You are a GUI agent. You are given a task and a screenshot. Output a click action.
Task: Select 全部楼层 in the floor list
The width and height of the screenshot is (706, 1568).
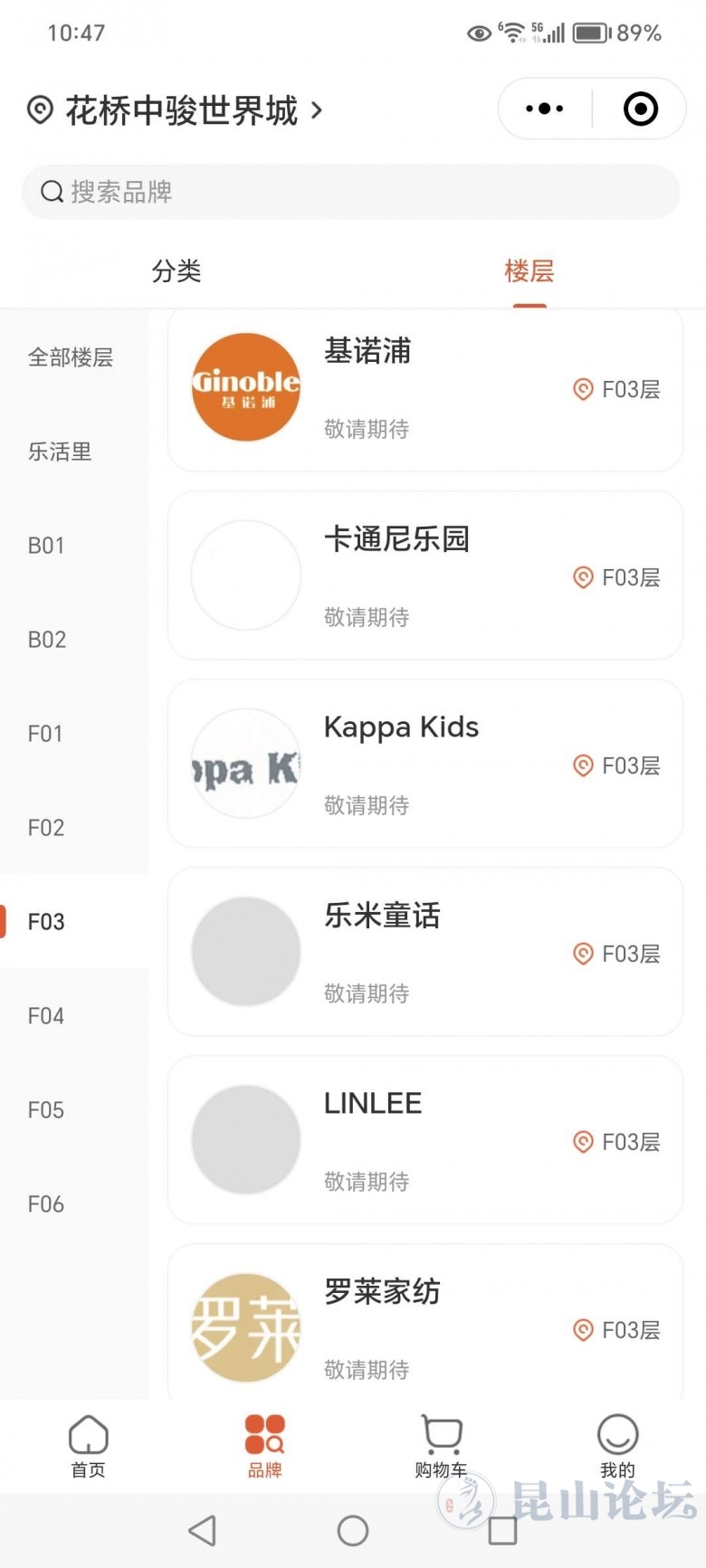71,357
